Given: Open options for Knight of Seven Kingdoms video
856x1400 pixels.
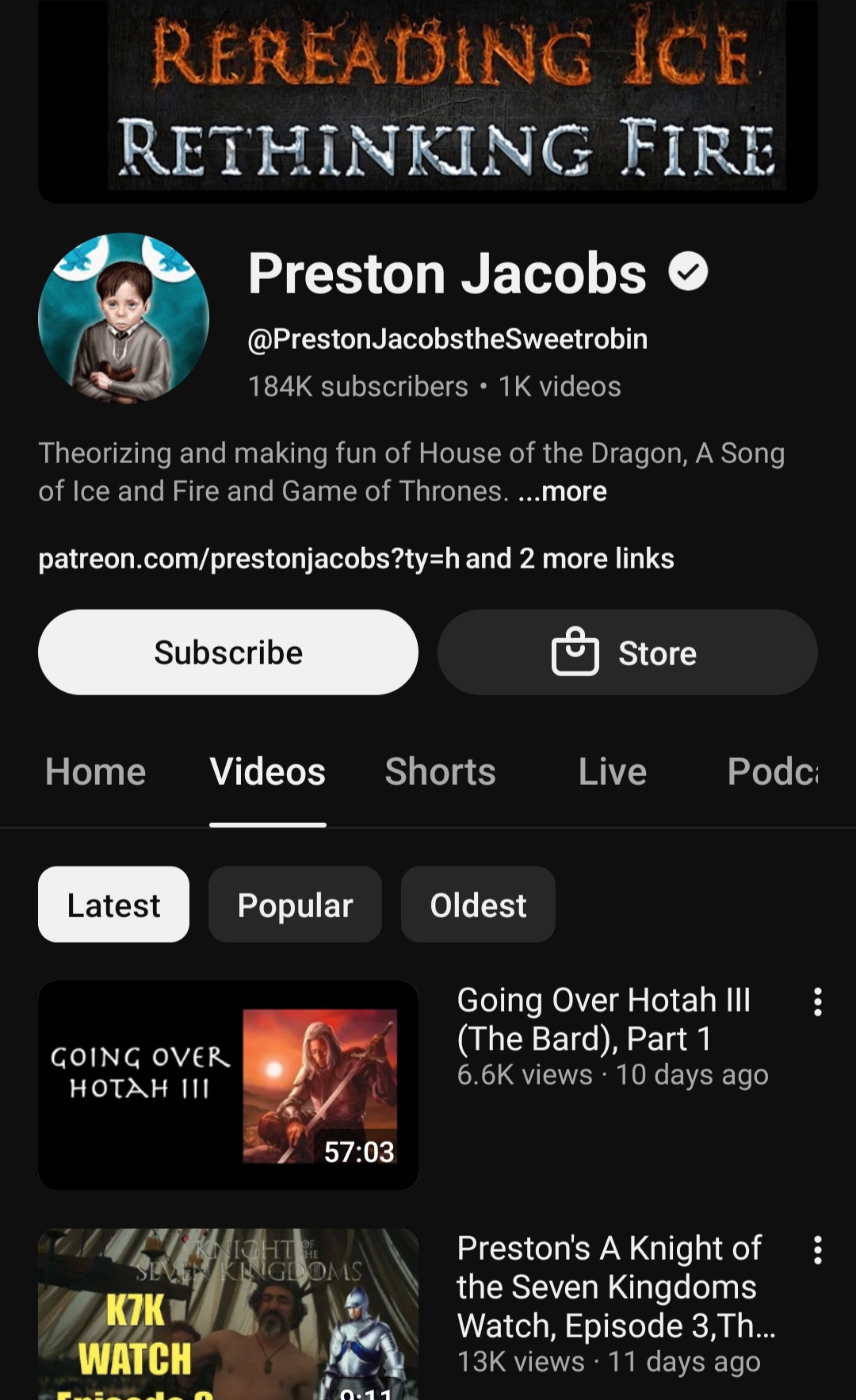Looking at the screenshot, I should click(x=817, y=1250).
